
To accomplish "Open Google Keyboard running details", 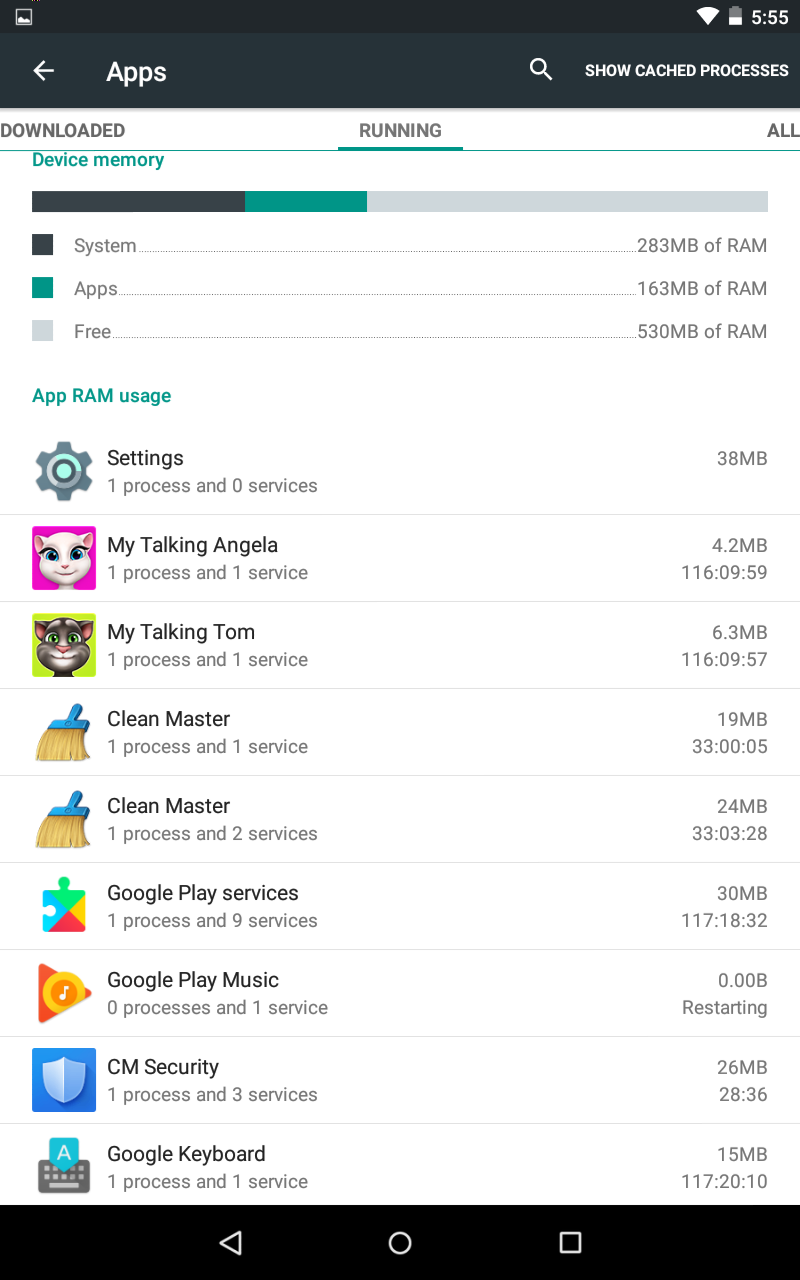I will coord(400,1165).
